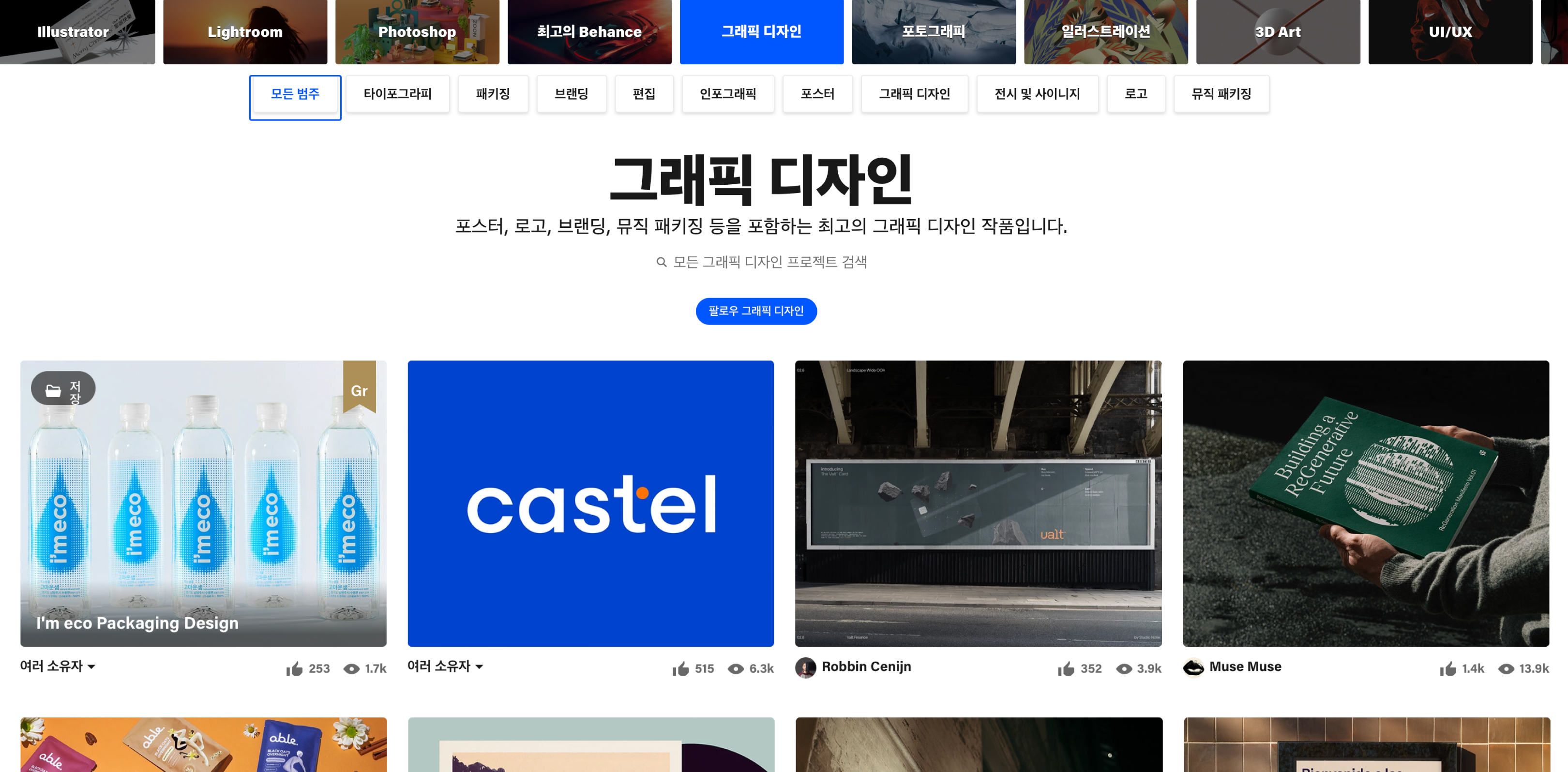Open the 3D Art gallery

pyautogui.click(x=1278, y=31)
